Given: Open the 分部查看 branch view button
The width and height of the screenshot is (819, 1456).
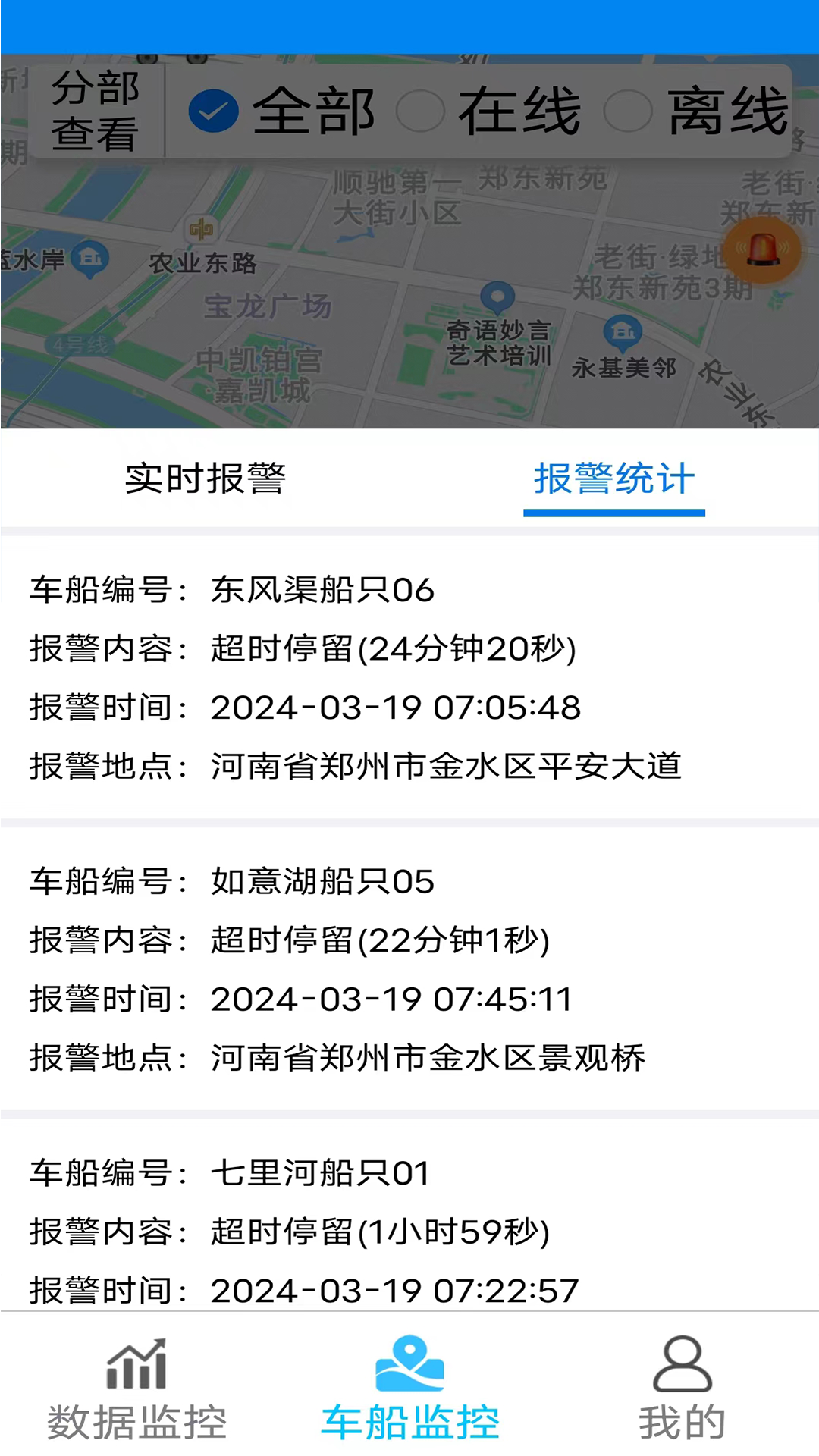Looking at the screenshot, I should pyautogui.click(x=96, y=111).
